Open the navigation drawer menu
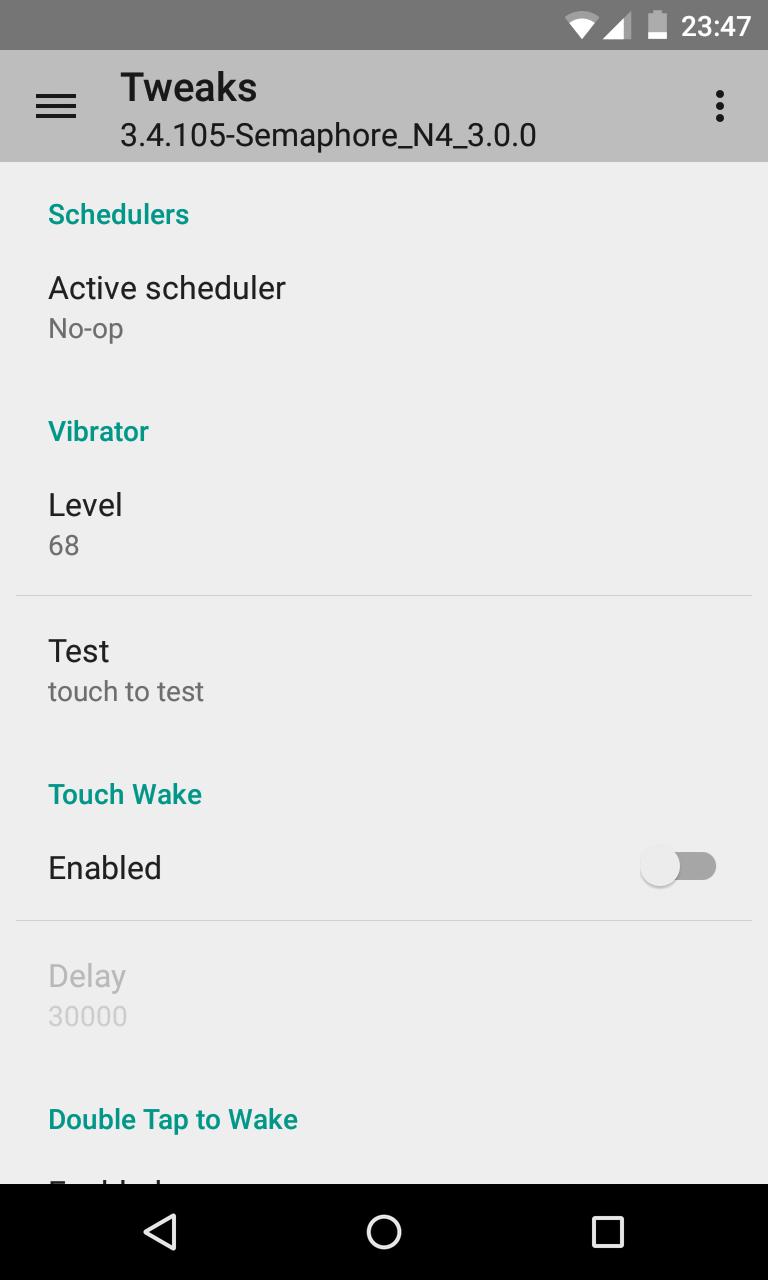 [56, 106]
